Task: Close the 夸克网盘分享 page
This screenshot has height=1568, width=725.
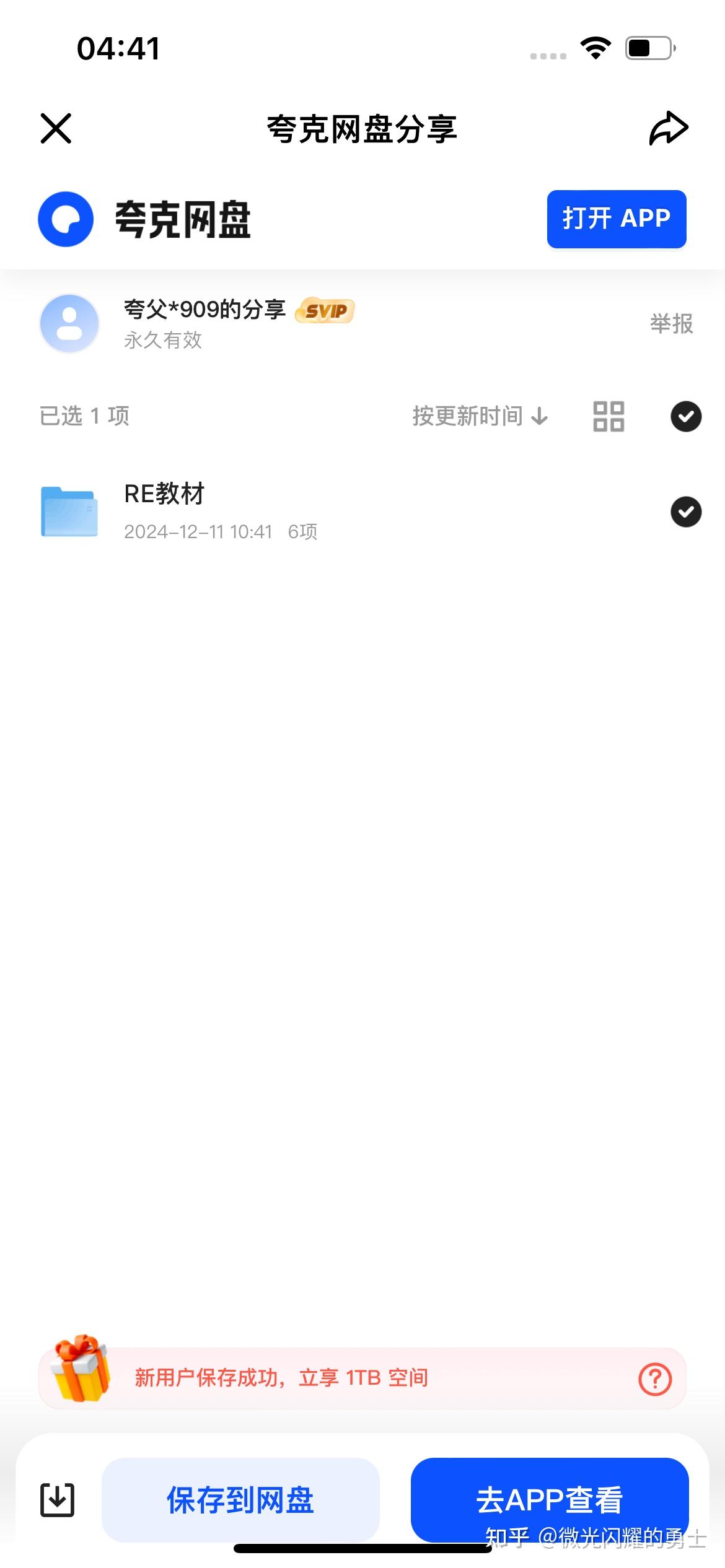Action: tap(56, 128)
